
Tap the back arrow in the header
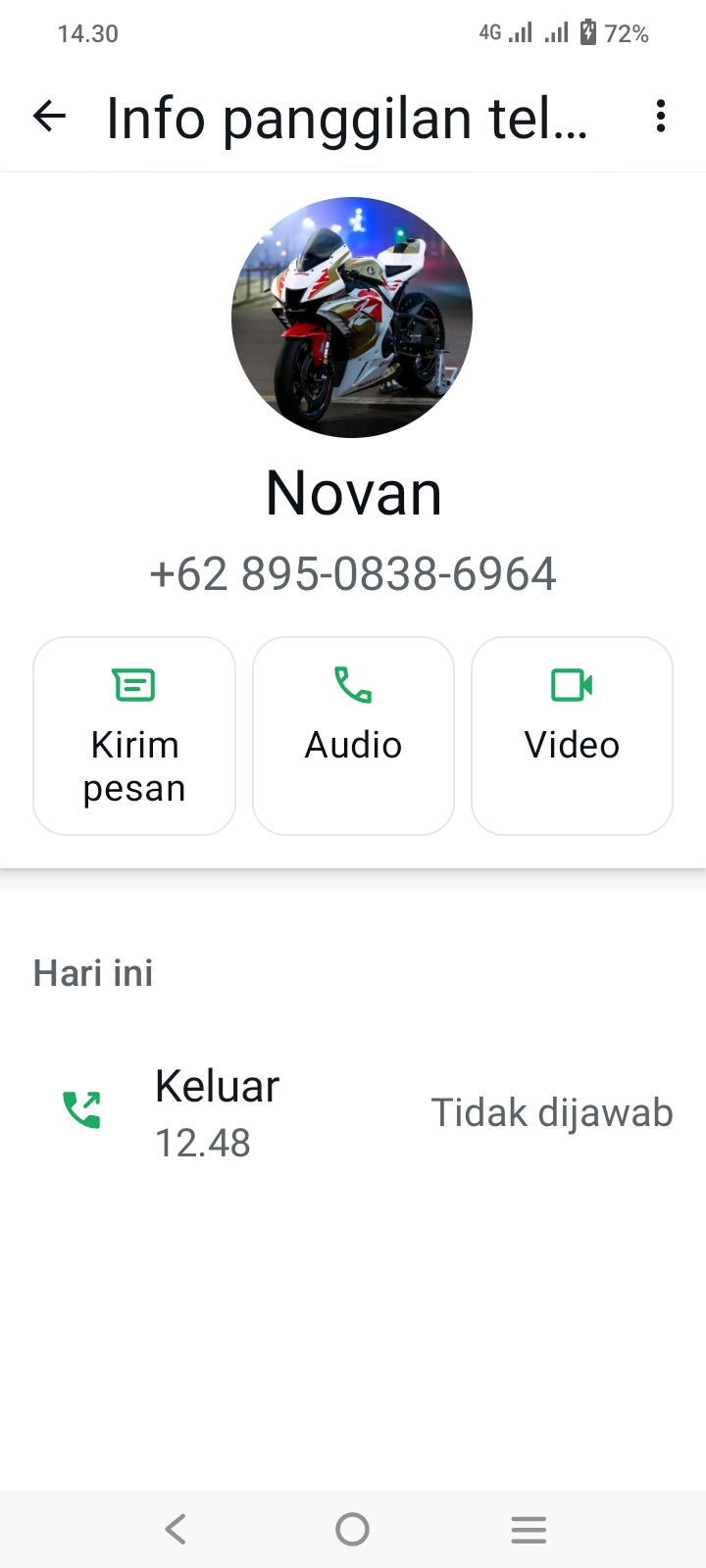[x=49, y=117]
